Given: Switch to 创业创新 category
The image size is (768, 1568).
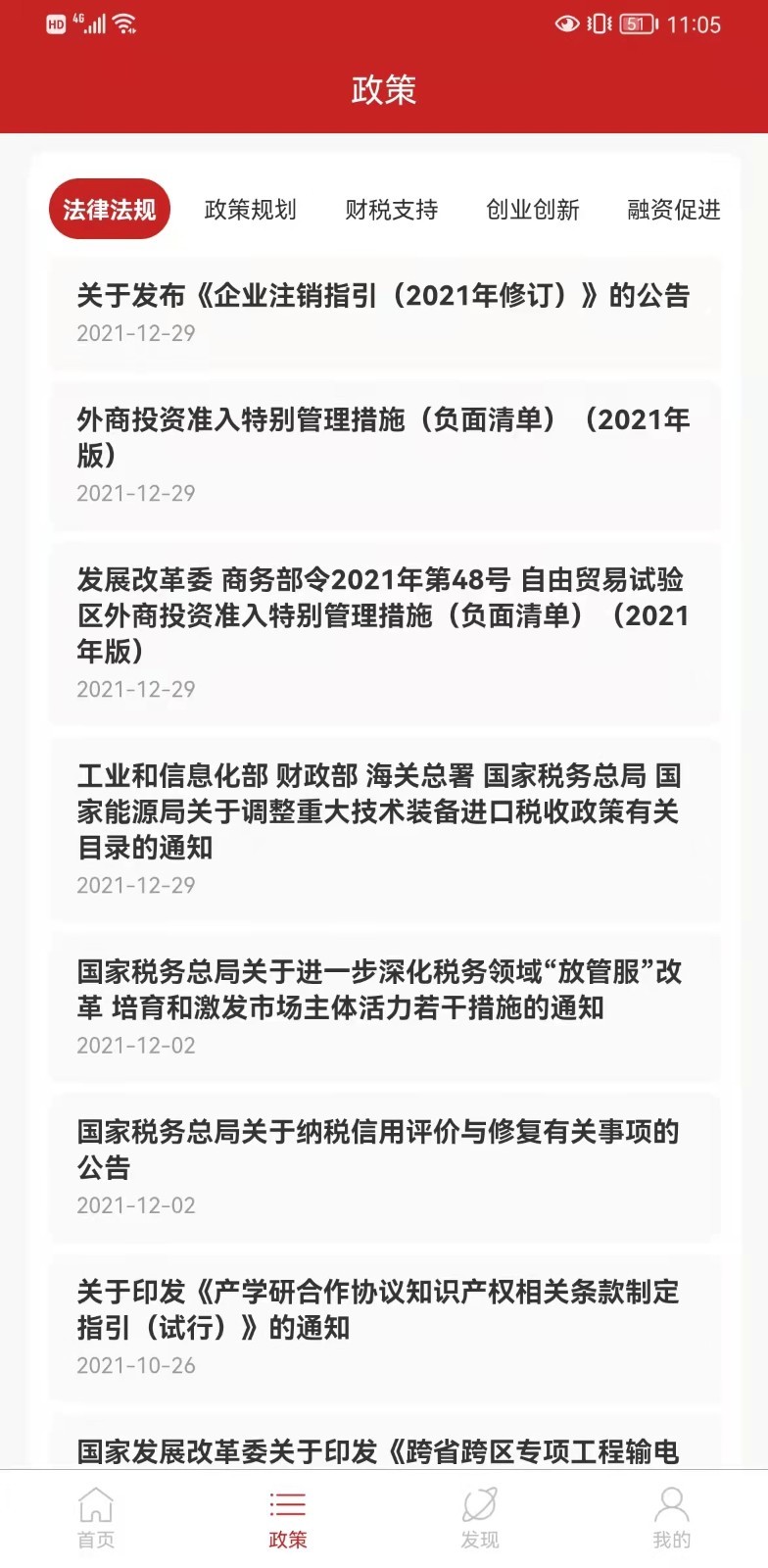Looking at the screenshot, I should (532, 209).
